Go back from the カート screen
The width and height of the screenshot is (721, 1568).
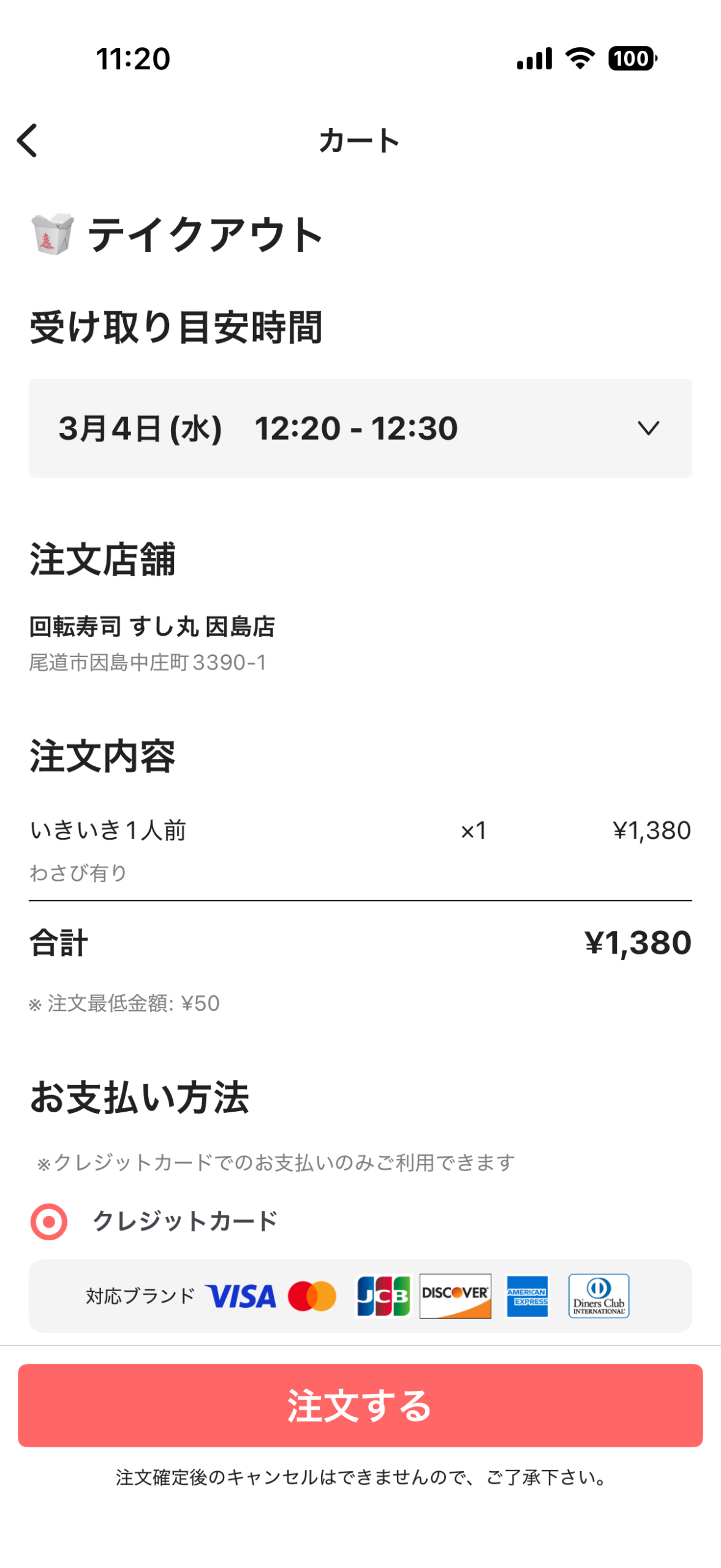pyautogui.click(x=28, y=140)
